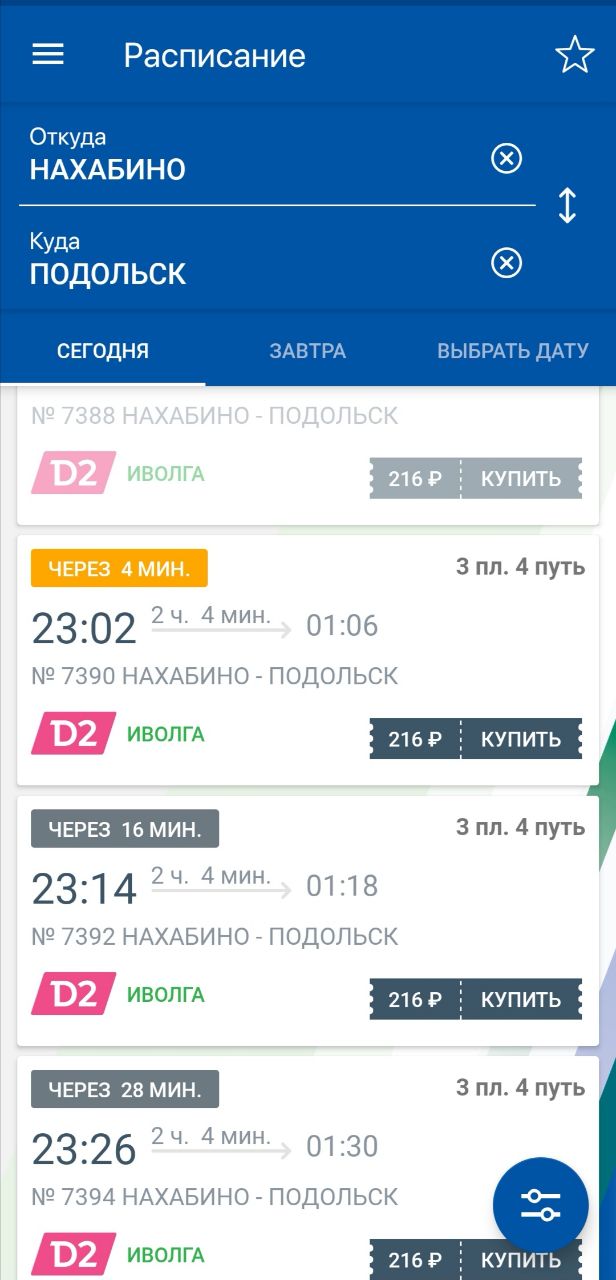
Task: Add this route to favorites with the star
Action: [574, 55]
